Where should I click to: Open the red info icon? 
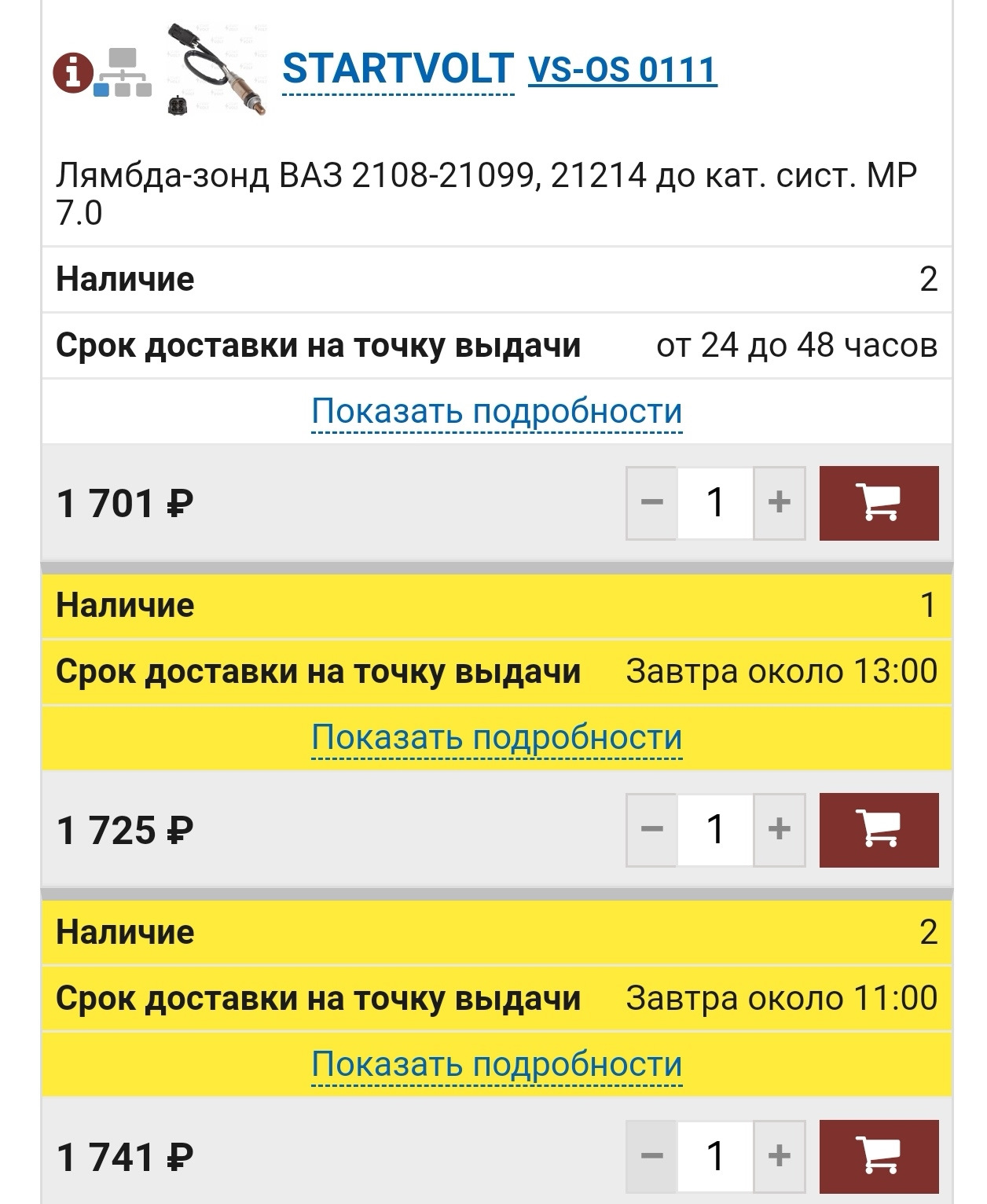click(x=73, y=74)
